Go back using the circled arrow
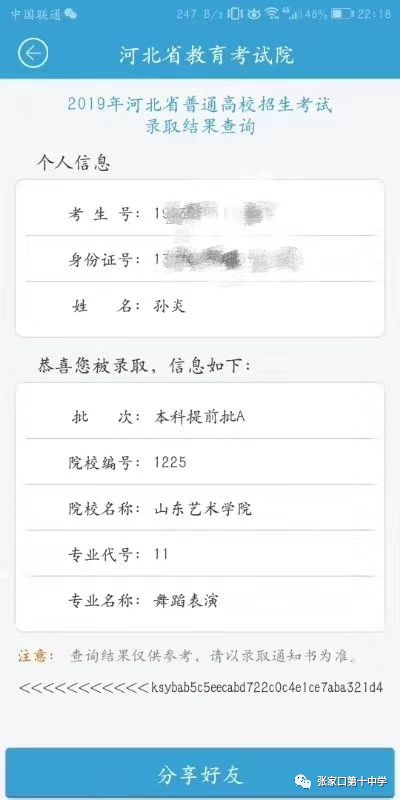The height and width of the screenshot is (800, 400). coord(33,53)
